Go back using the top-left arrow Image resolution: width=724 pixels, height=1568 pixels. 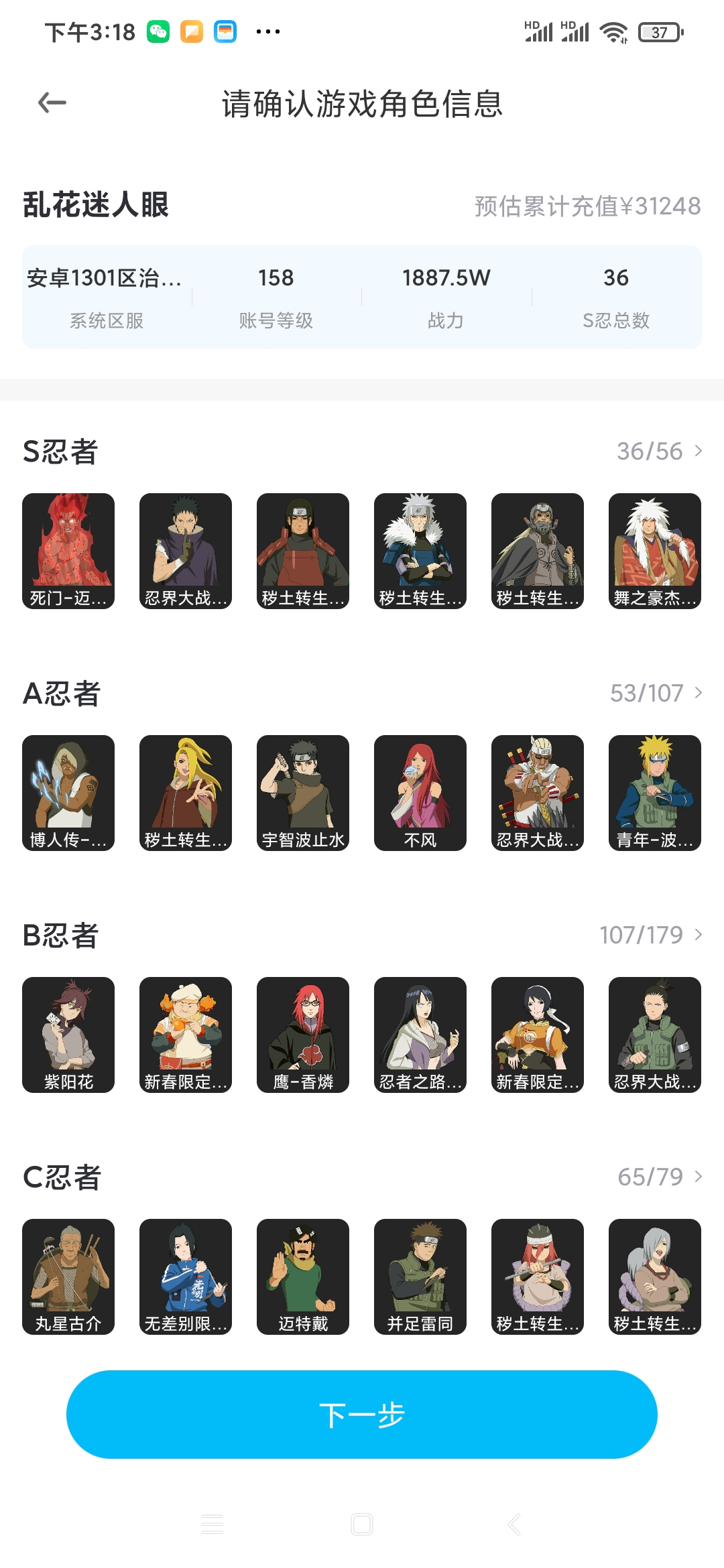click(52, 103)
